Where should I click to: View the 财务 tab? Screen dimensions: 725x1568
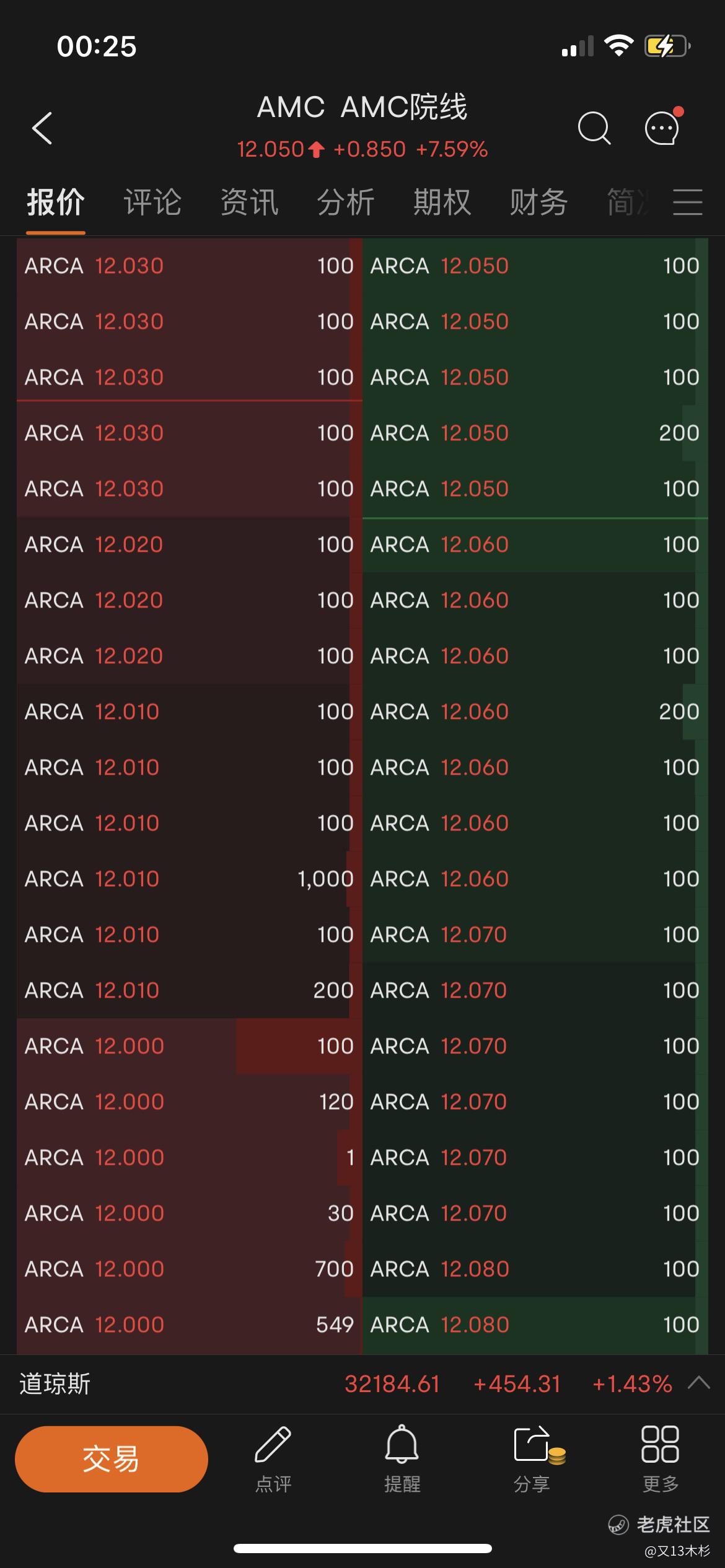click(x=539, y=202)
